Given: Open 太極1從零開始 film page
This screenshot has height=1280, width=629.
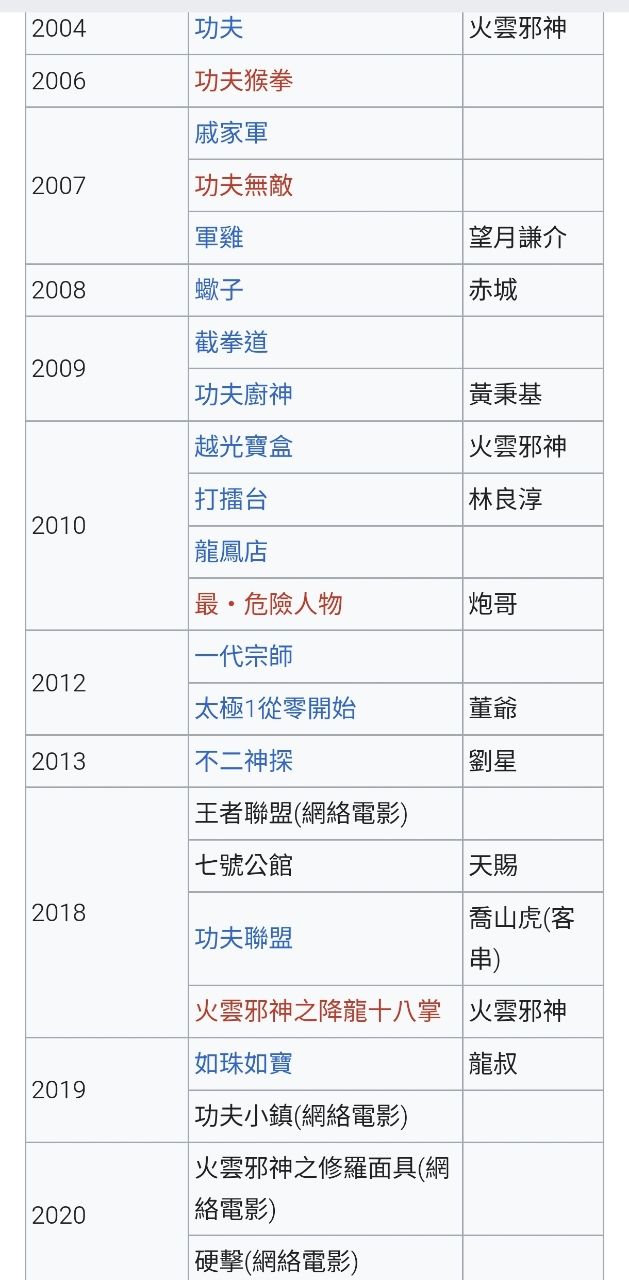Looking at the screenshot, I should click(275, 709).
